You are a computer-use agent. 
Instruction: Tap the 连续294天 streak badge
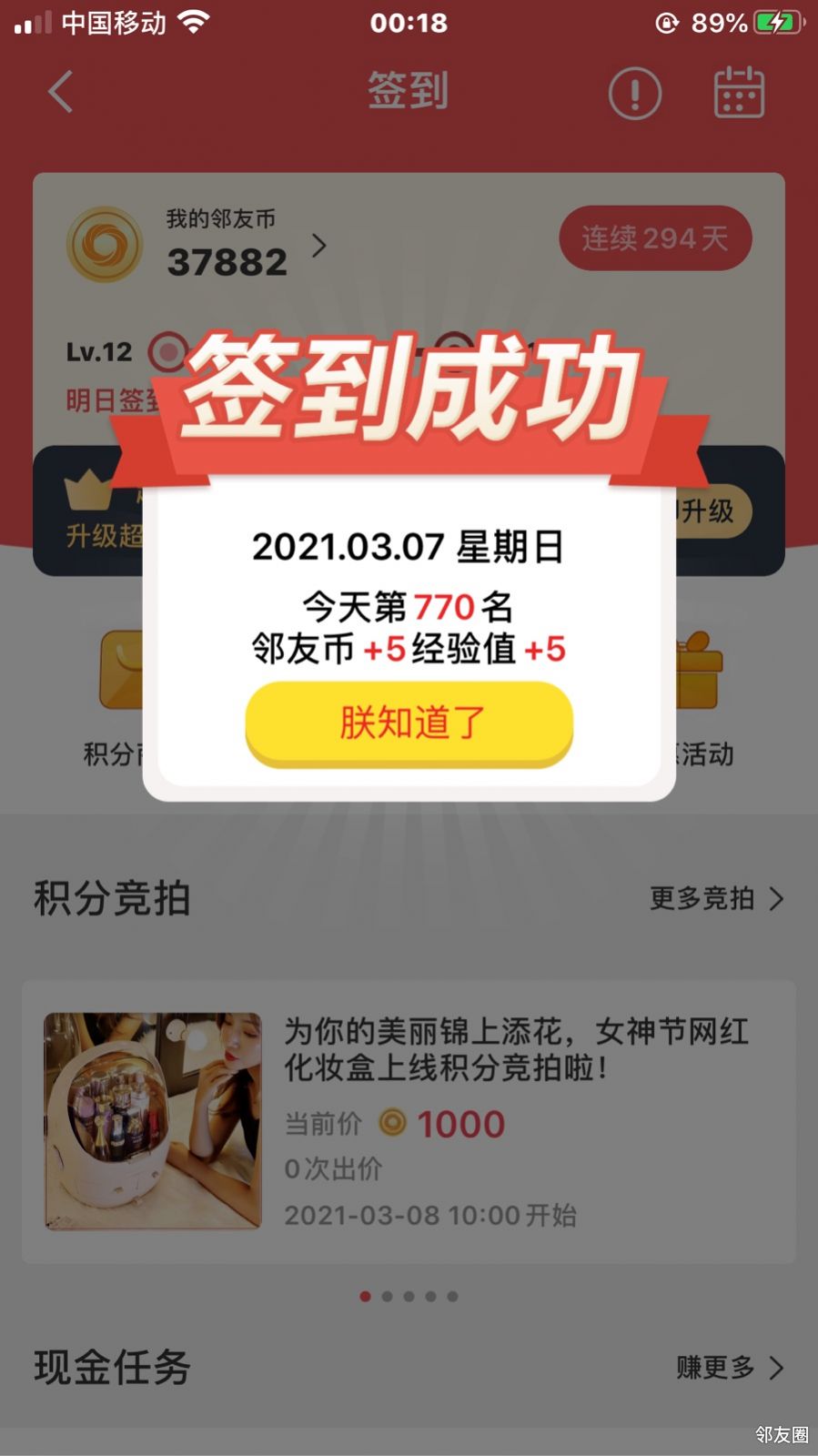coord(654,238)
